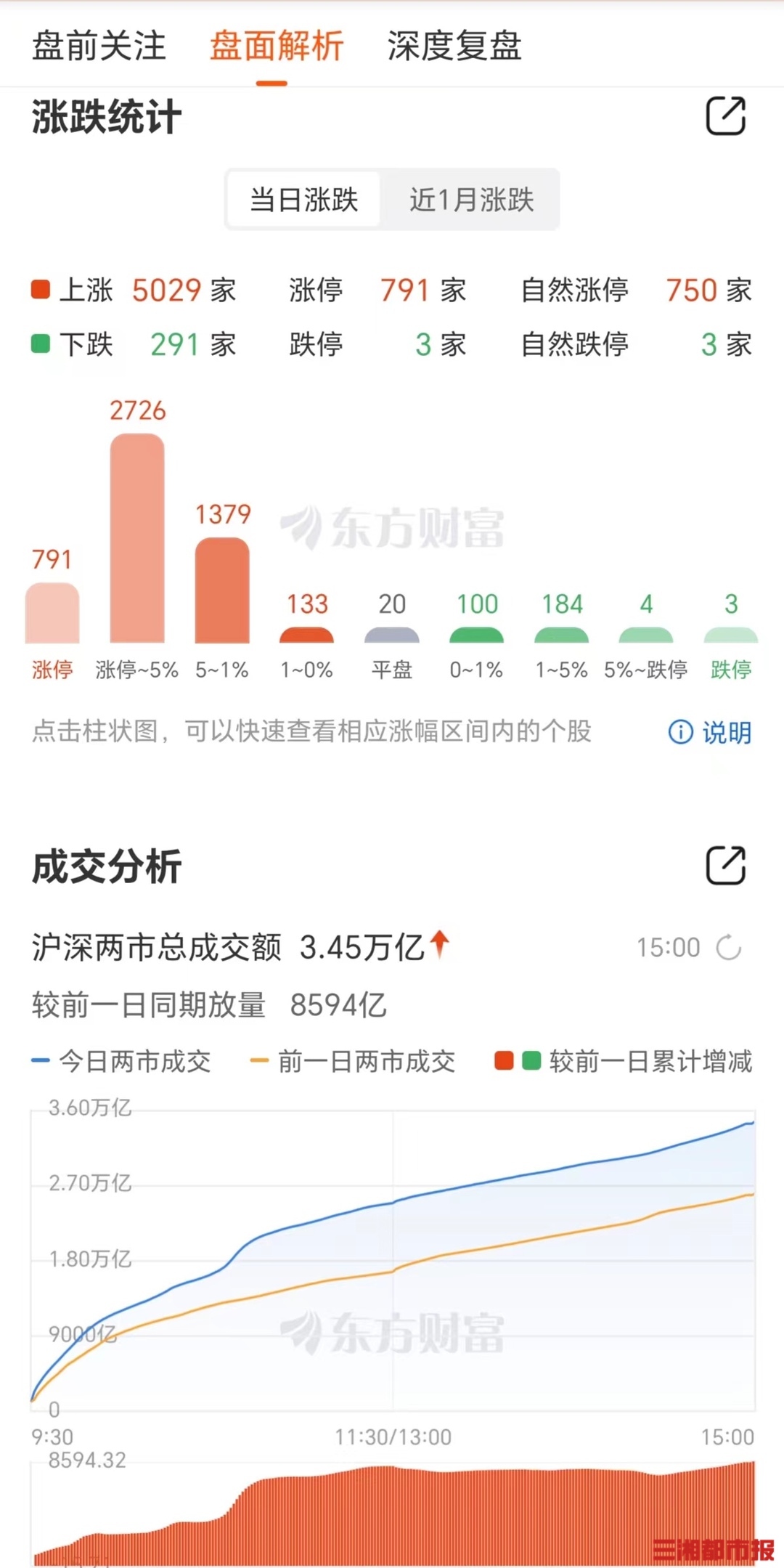Image resolution: width=784 pixels, height=1568 pixels.
Task: Switch to the 盘前关注 tab
Action: tap(99, 46)
